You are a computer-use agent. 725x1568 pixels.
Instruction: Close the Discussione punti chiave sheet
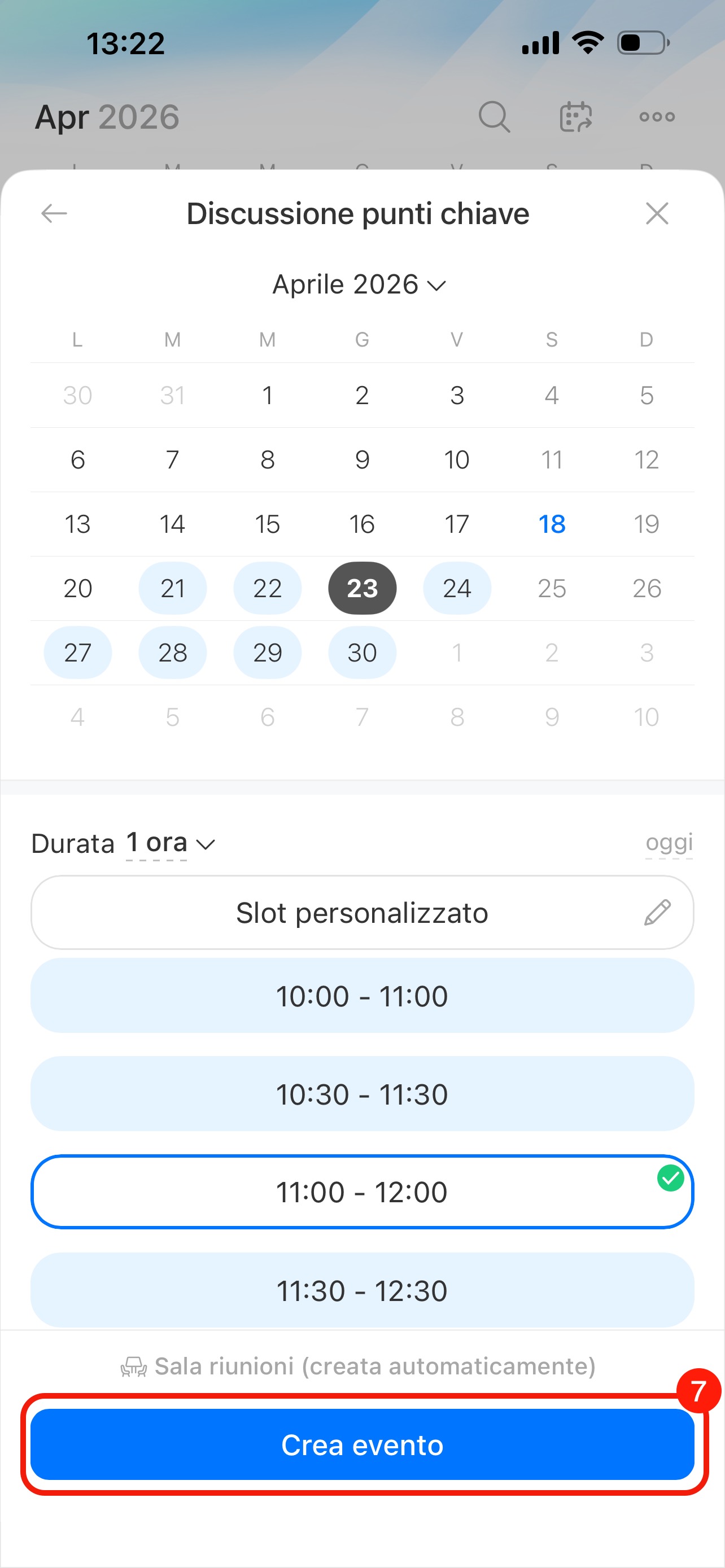[x=657, y=214]
